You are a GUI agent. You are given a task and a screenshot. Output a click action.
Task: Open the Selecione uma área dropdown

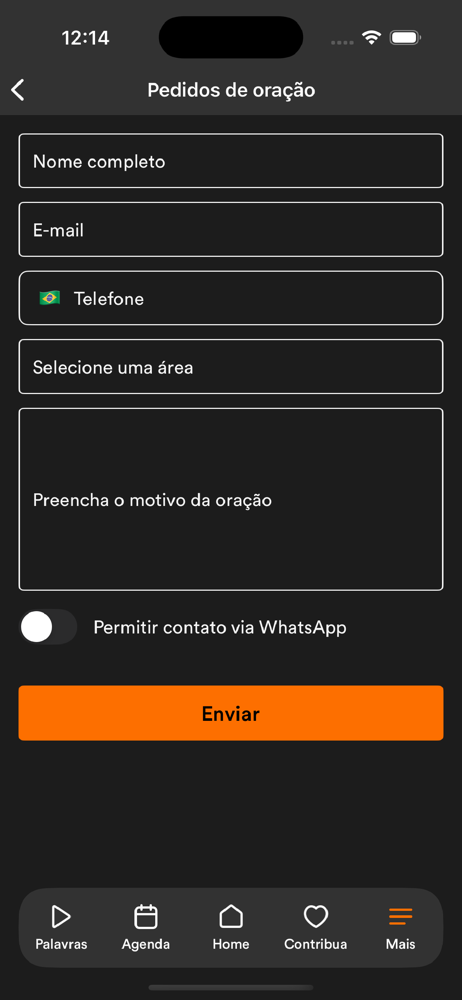(x=231, y=367)
